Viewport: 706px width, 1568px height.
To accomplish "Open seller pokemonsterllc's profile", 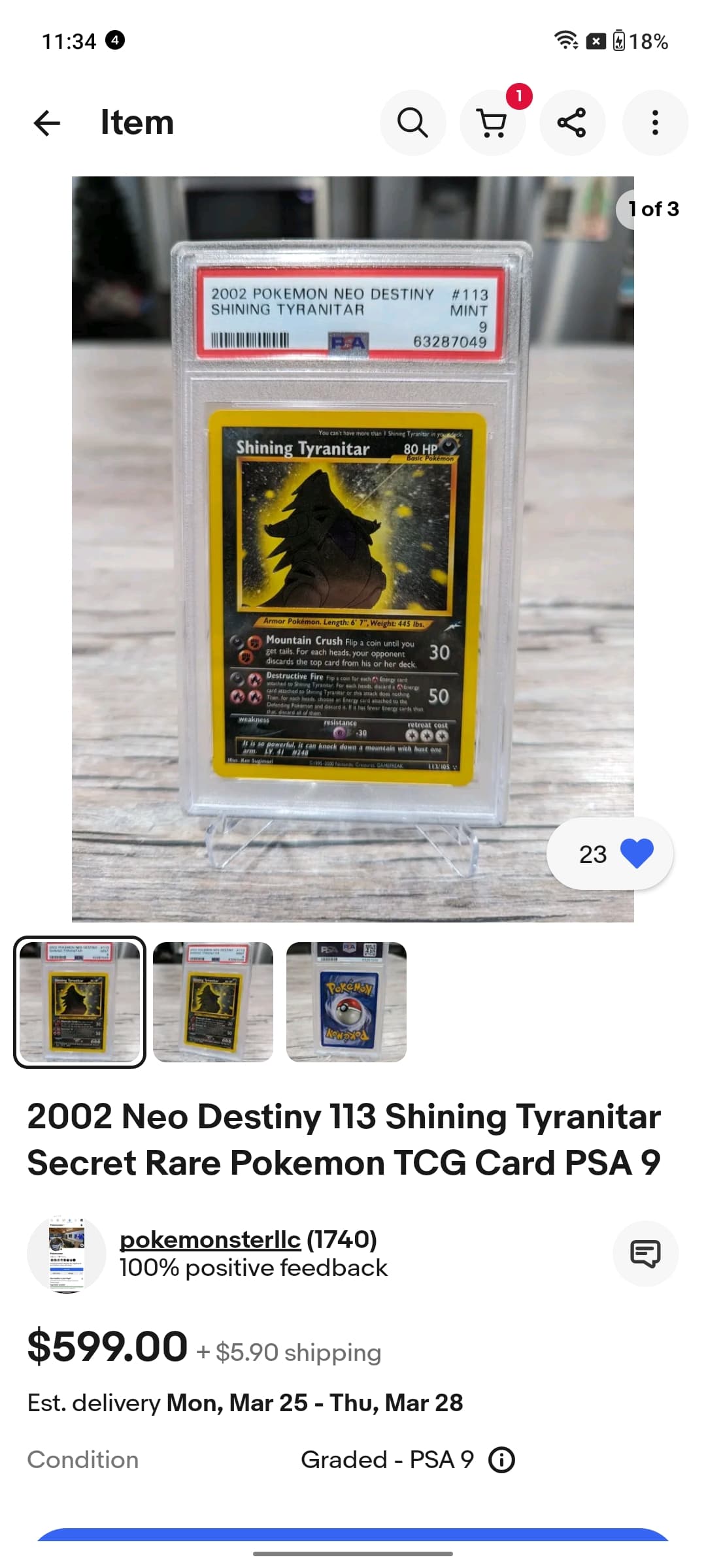I will 210,1239.
